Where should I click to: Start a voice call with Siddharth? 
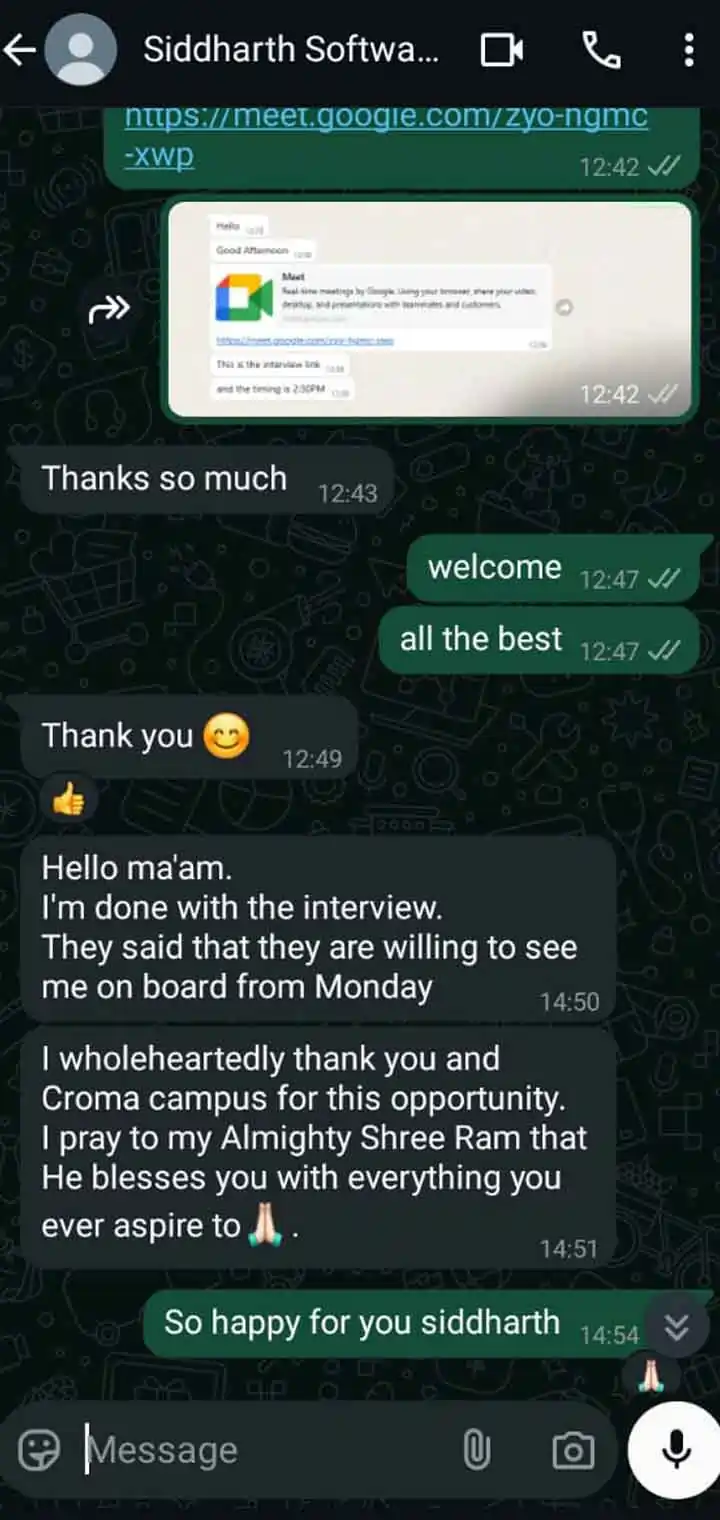coord(601,50)
